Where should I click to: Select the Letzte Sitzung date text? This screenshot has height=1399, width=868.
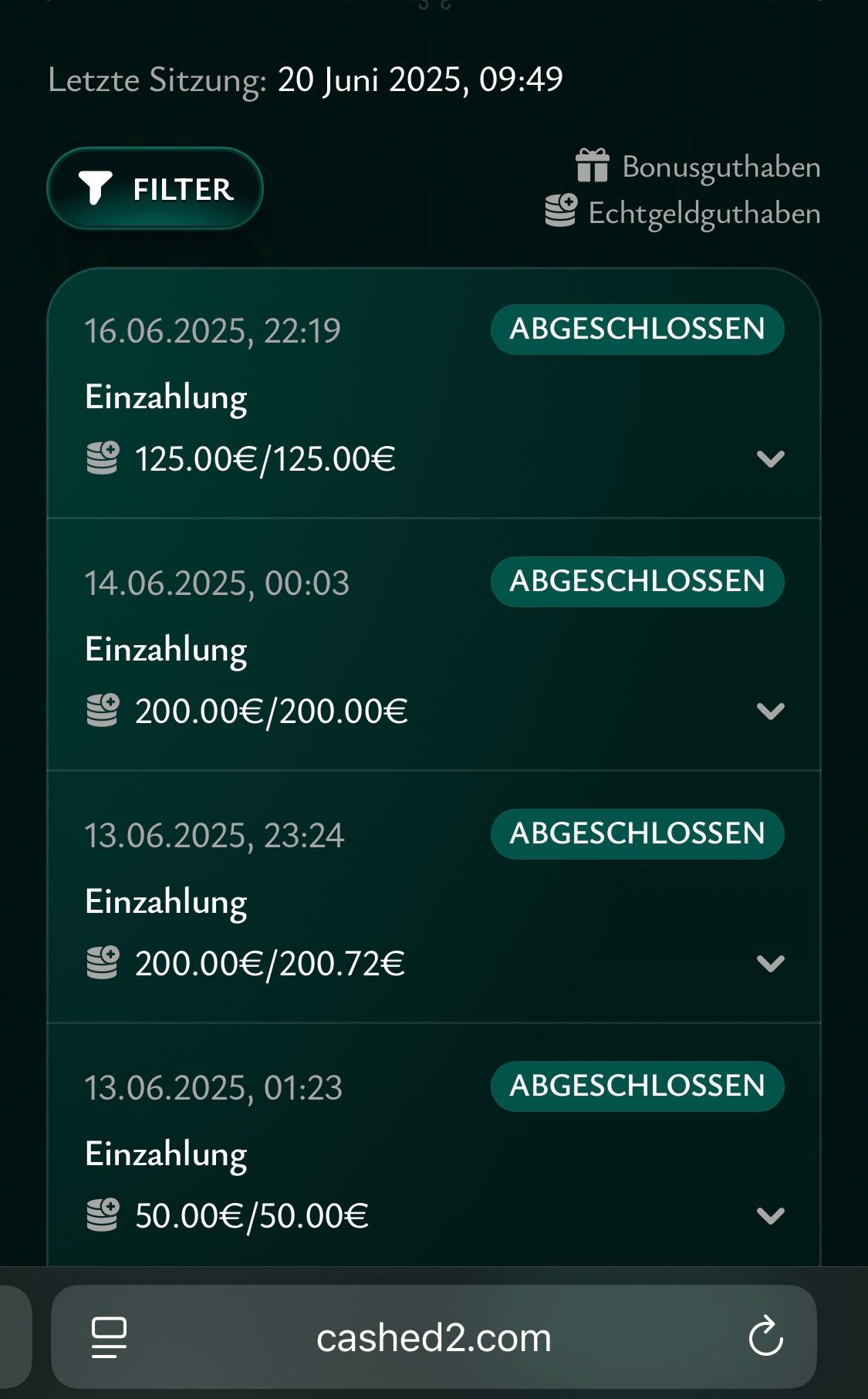tap(420, 78)
